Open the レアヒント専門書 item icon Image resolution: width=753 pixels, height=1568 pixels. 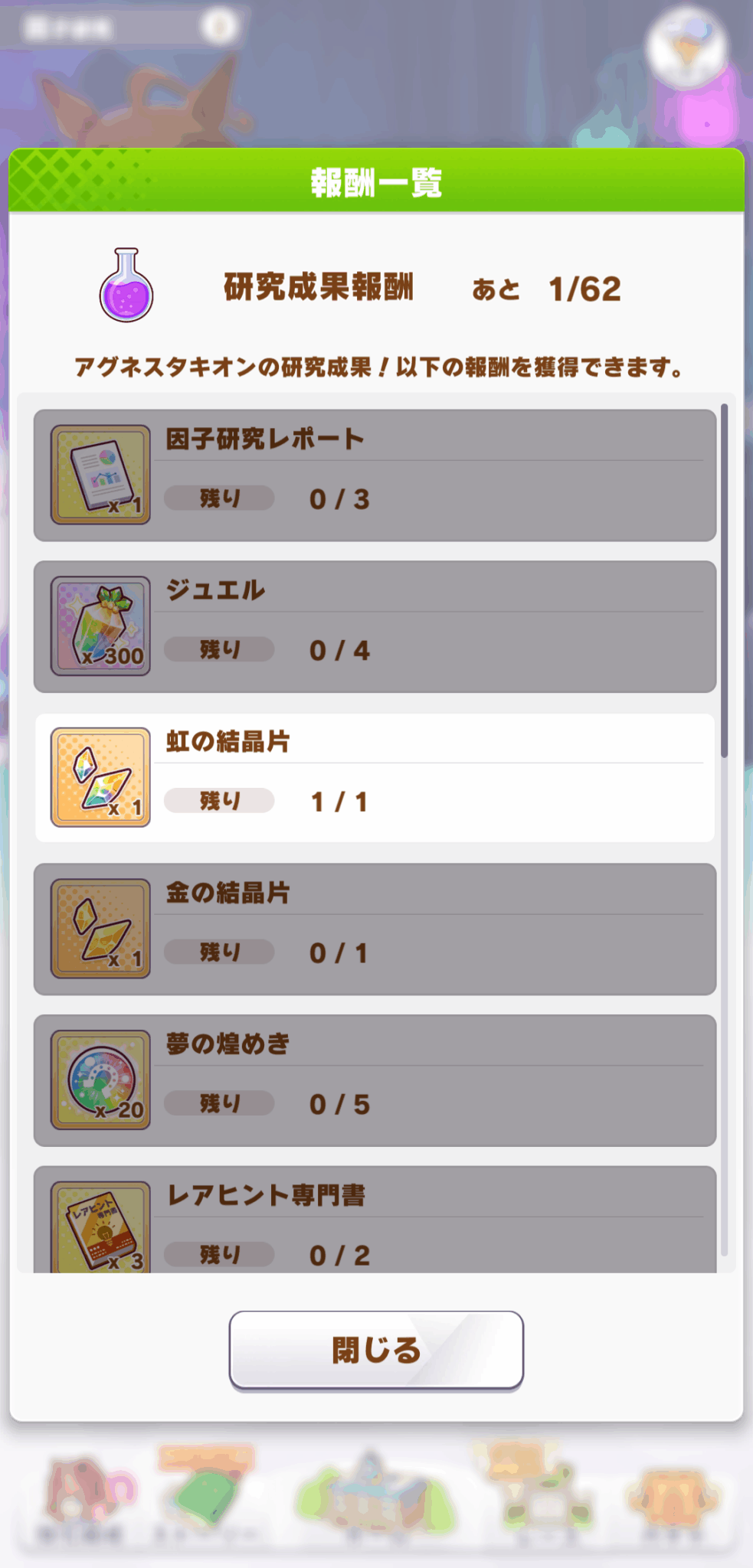[100, 1227]
